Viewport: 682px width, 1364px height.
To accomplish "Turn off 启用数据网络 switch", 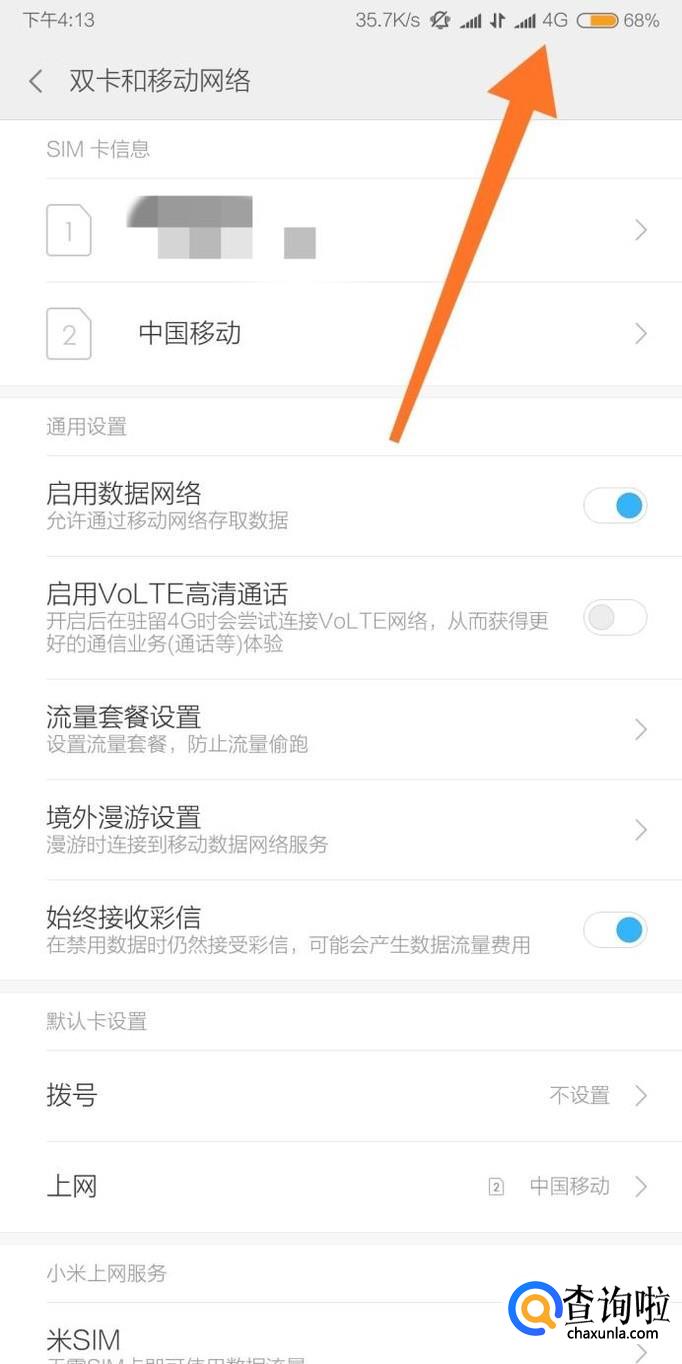I will coord(615,506).
